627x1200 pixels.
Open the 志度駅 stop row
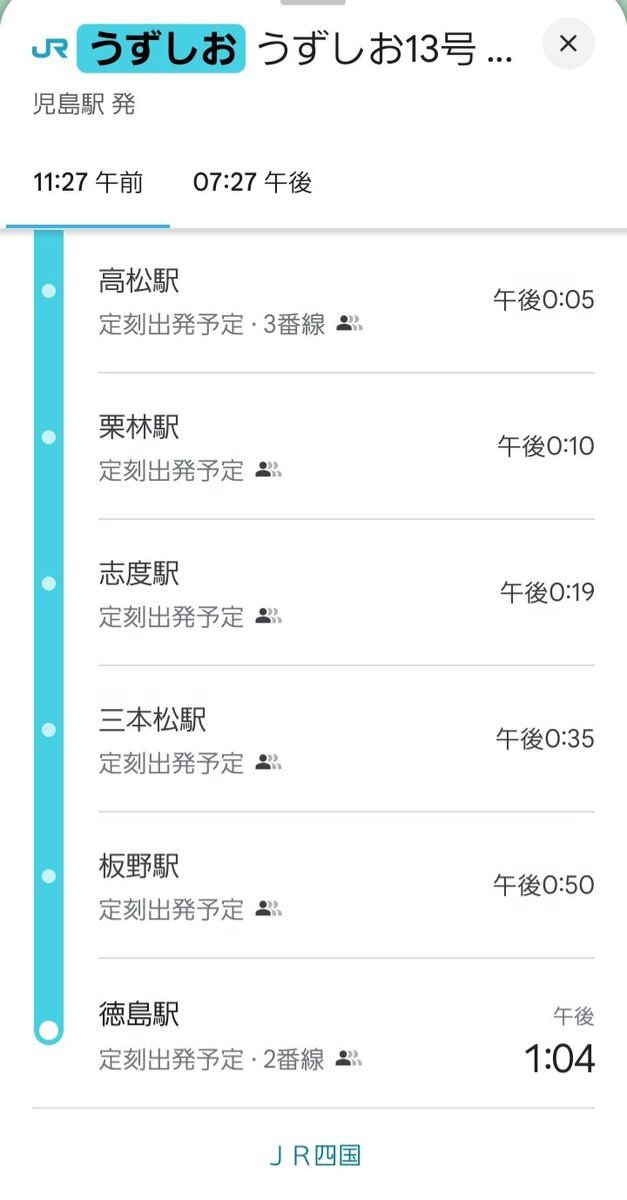coord(346,592)
